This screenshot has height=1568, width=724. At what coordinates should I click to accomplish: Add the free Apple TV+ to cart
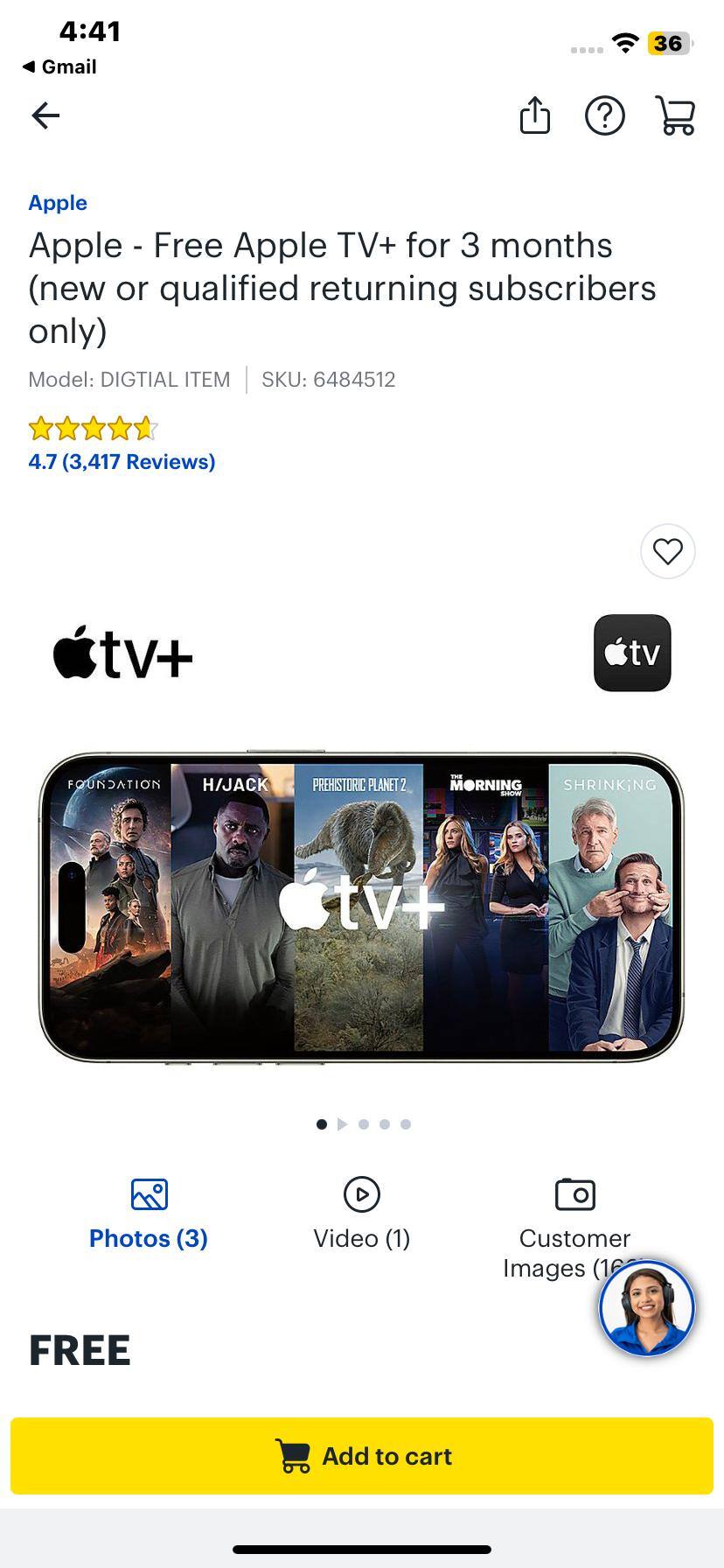point(362,1456)
